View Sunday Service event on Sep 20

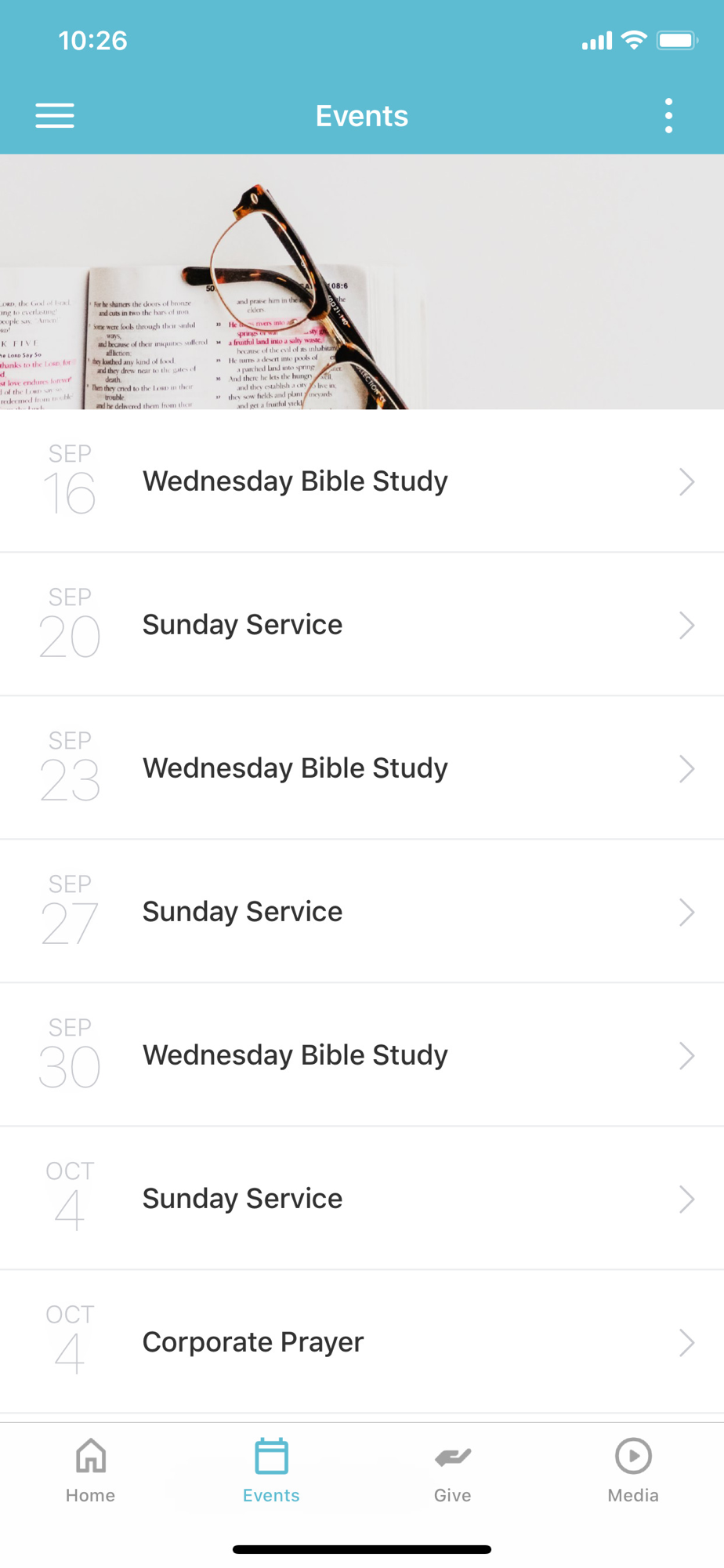click(x=362, y=625)
